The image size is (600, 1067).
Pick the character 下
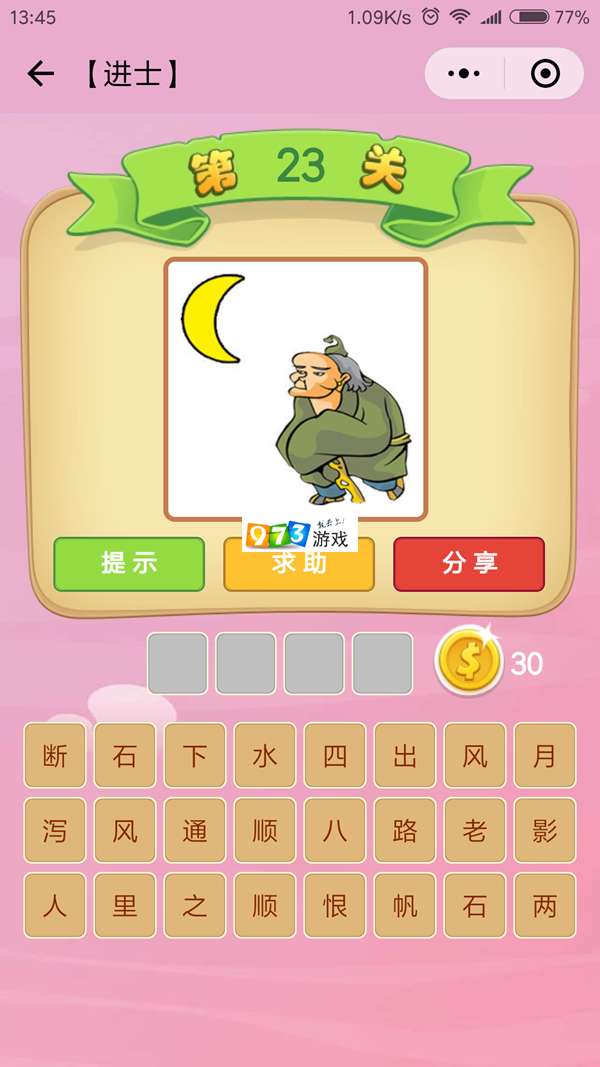point(195,755)
